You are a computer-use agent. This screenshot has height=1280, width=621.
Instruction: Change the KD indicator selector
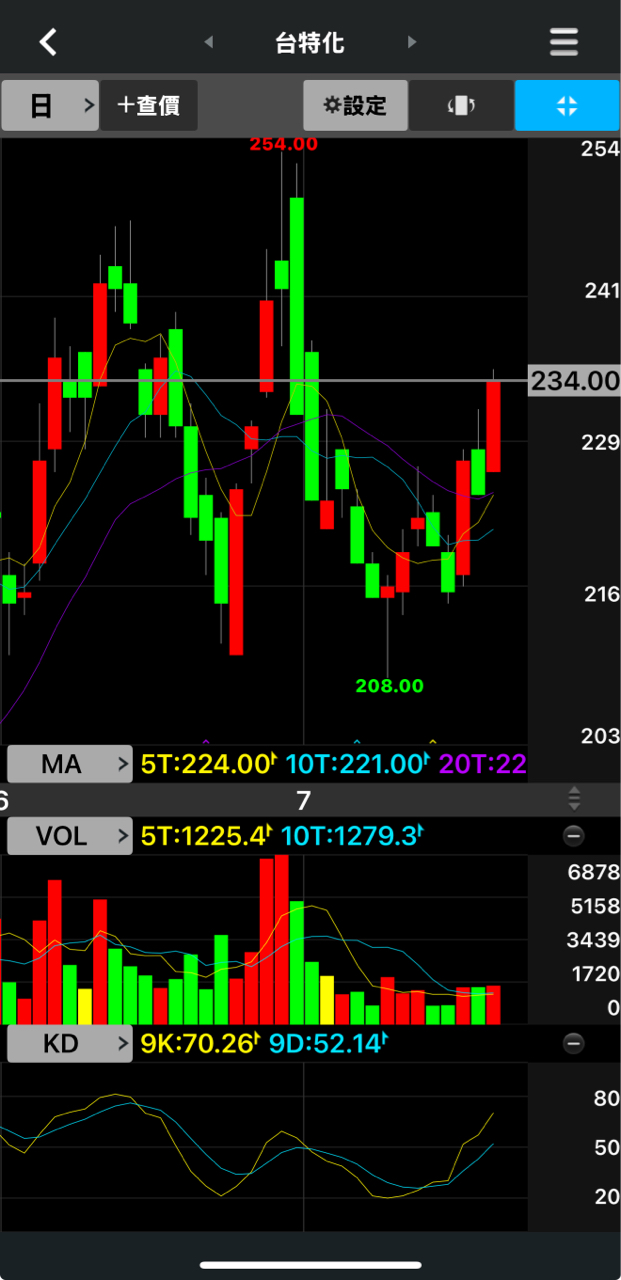tap(70, 1043)
